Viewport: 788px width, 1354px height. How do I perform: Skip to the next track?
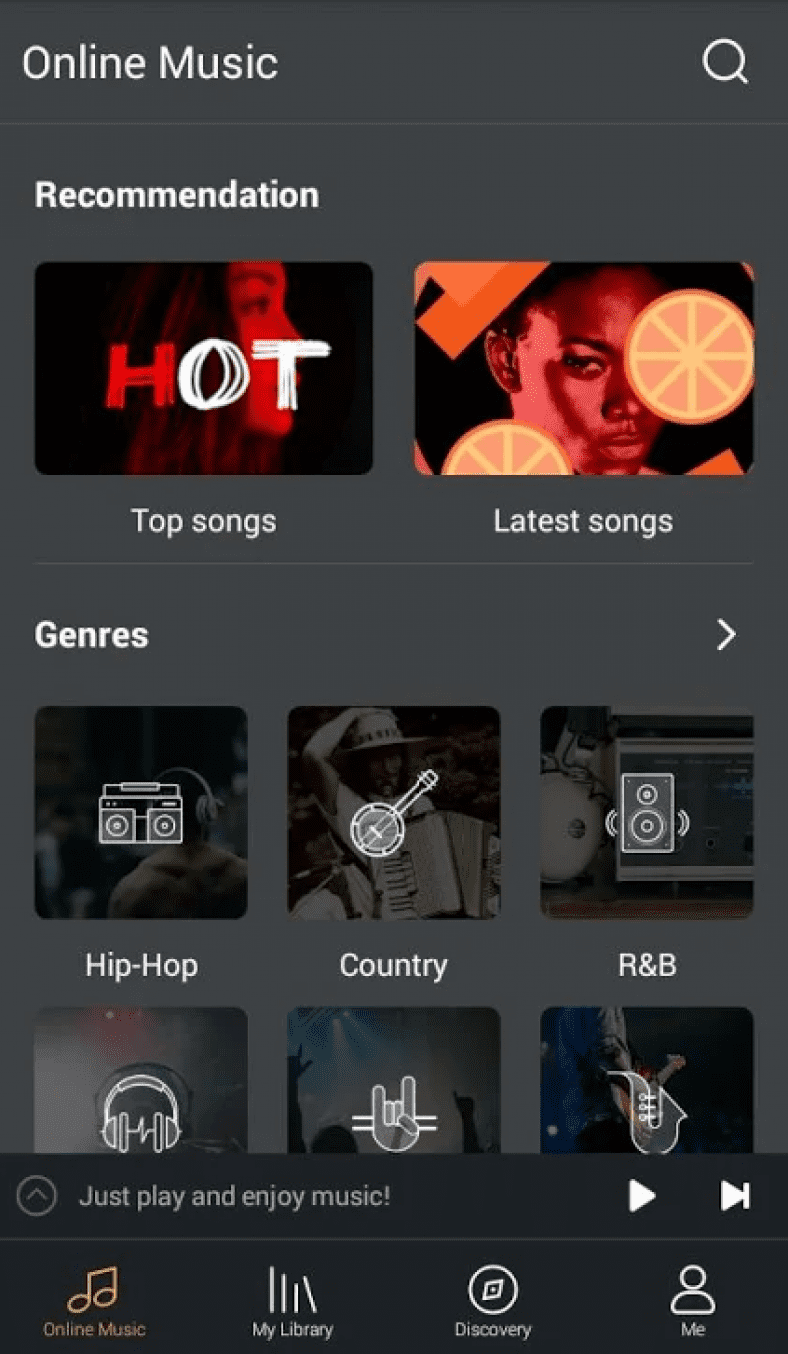coord(735,1195)
